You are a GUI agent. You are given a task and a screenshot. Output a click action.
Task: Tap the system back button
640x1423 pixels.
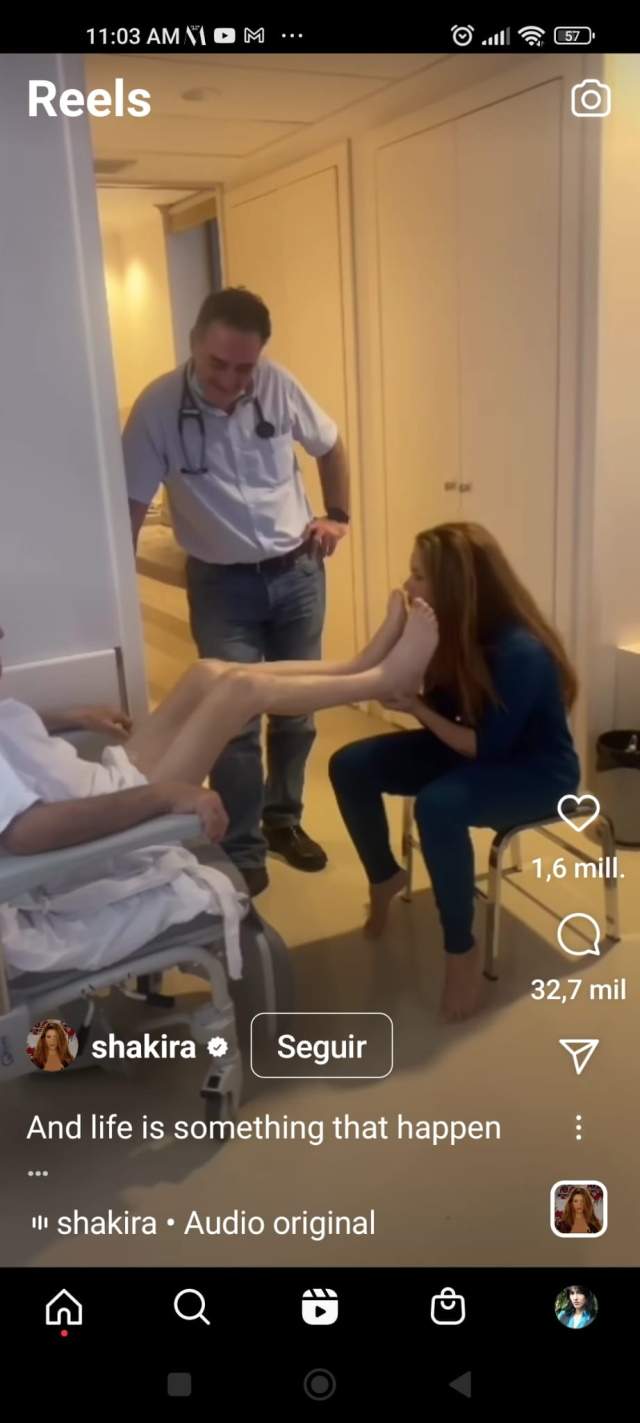pyautogui.click(x=460, y=1384)
